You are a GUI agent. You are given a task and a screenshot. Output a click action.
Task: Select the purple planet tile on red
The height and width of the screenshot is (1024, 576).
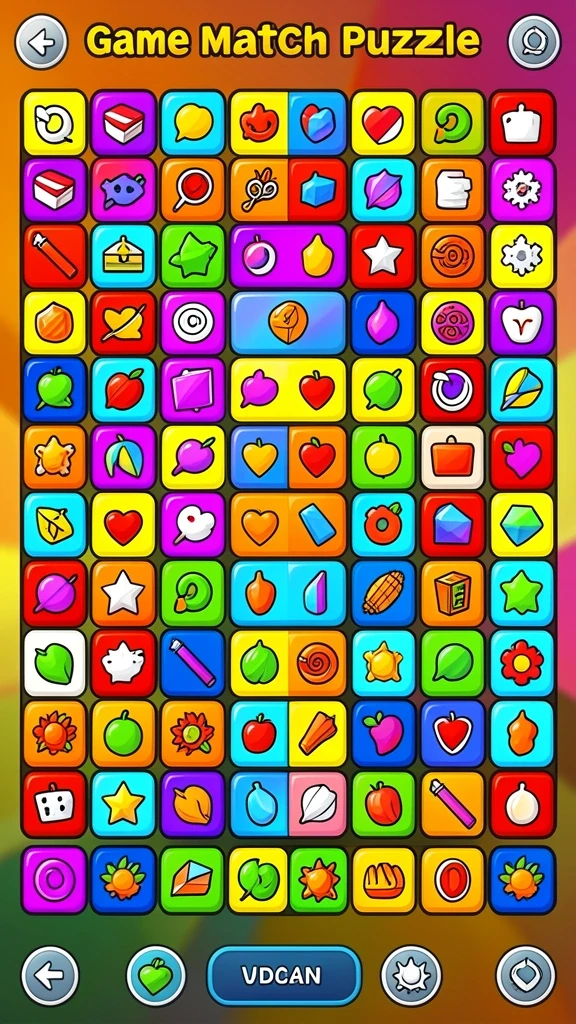pos(55,593)
